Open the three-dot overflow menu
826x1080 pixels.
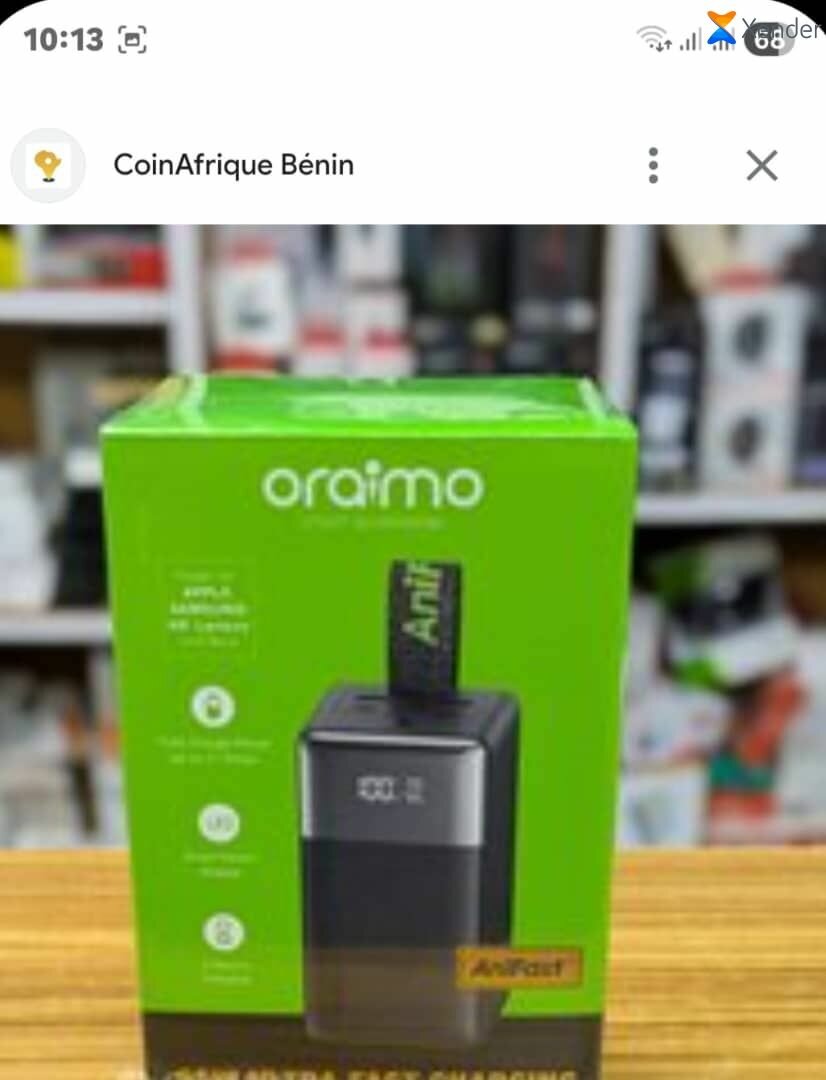[x=653, y=165]
